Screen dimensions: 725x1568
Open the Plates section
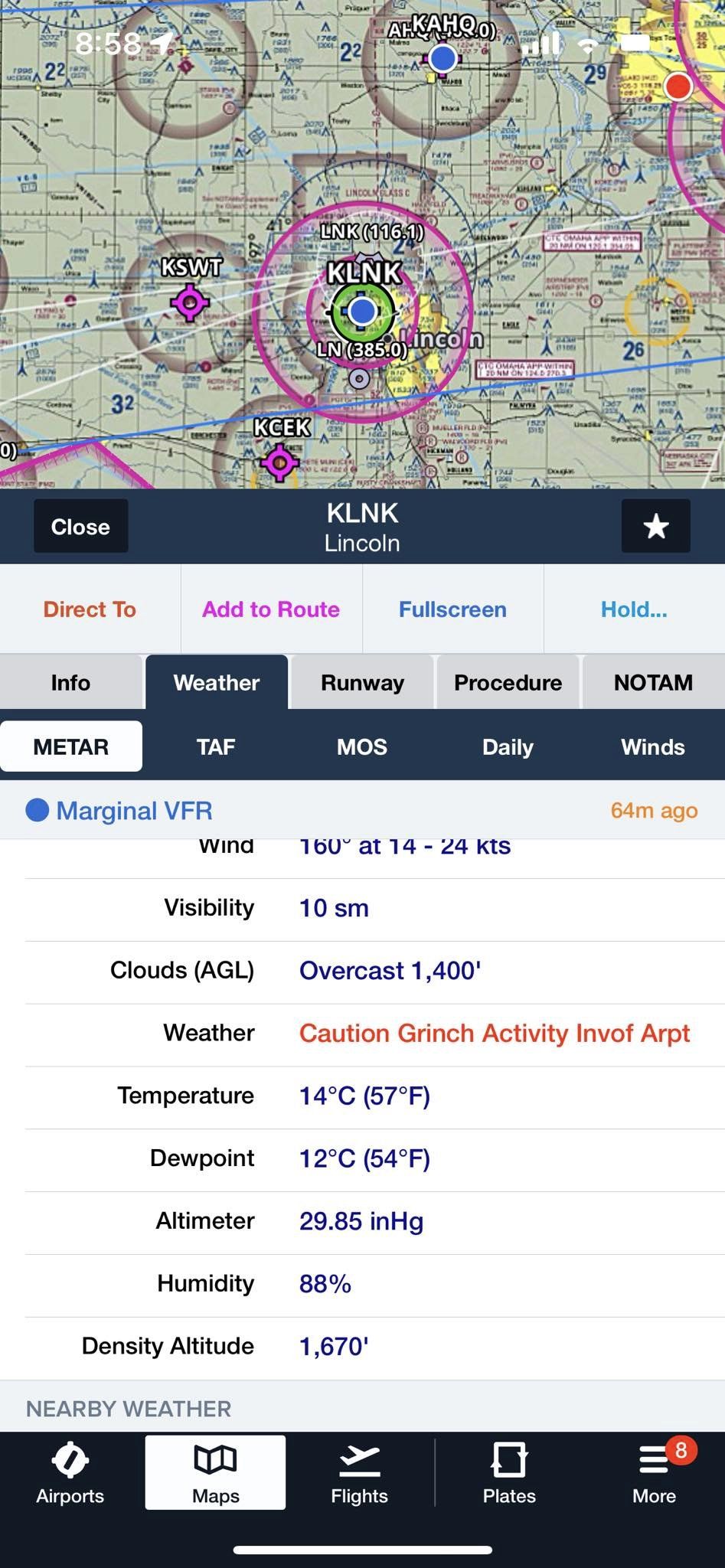coord(509,1474)
